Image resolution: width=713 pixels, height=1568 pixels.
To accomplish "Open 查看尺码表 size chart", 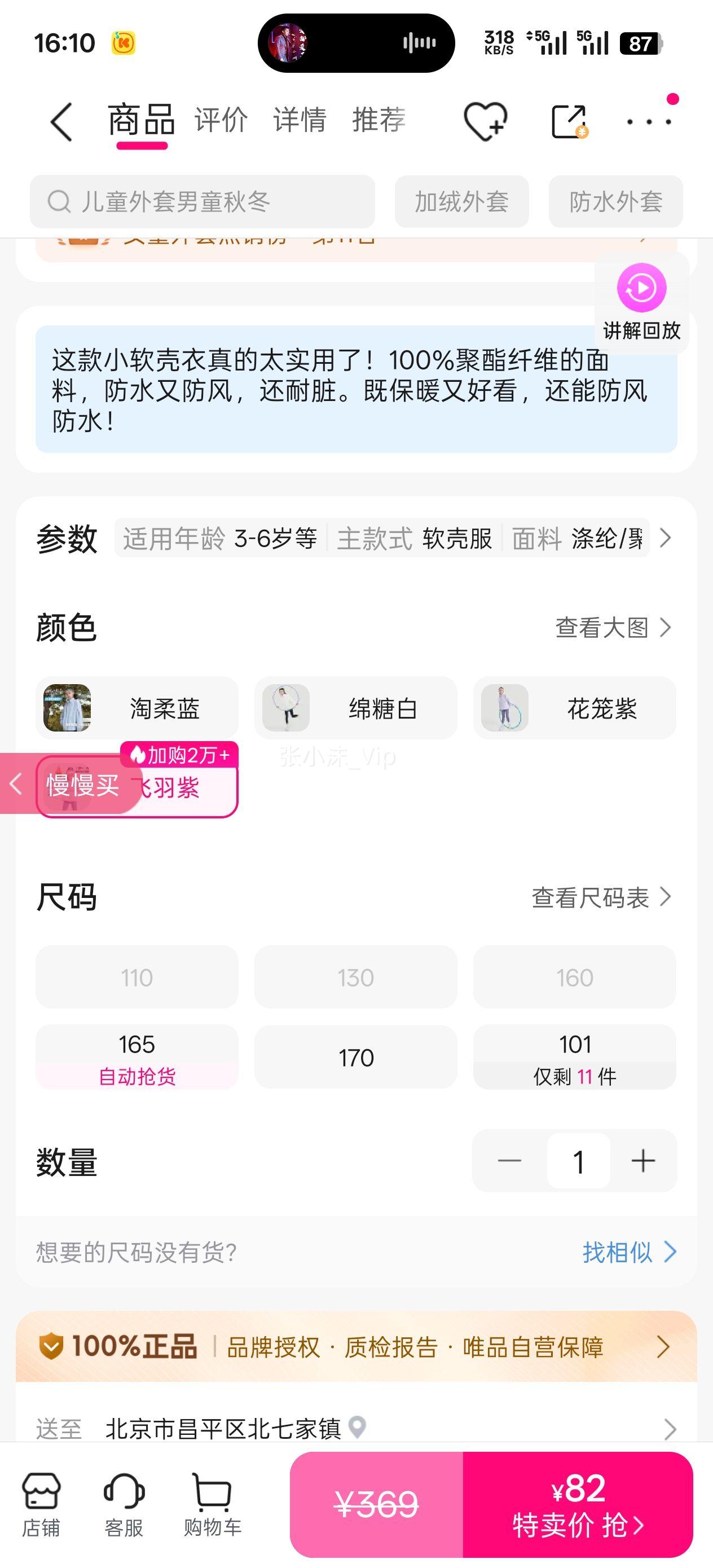I will 600,897.
